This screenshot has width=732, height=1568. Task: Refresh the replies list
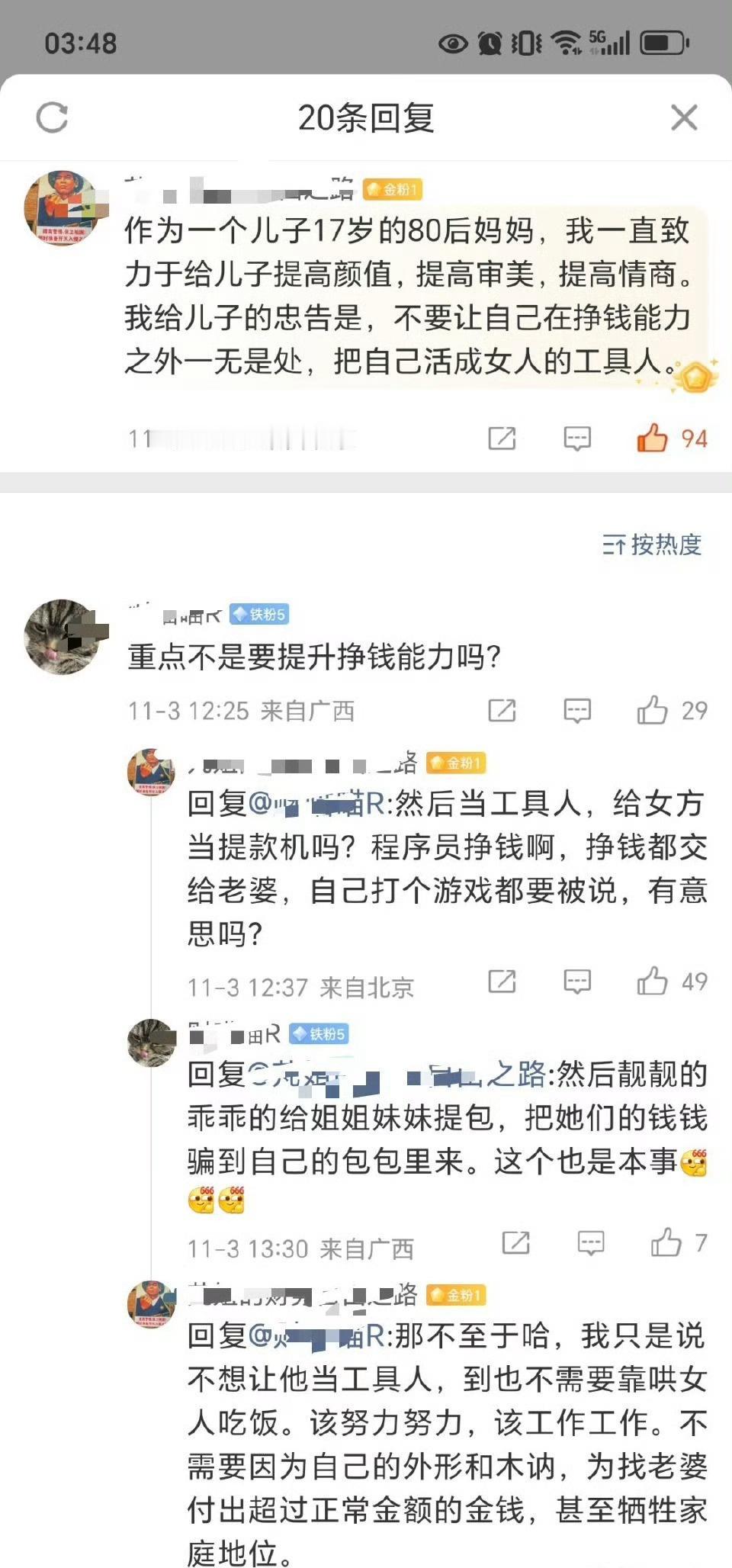50,117
